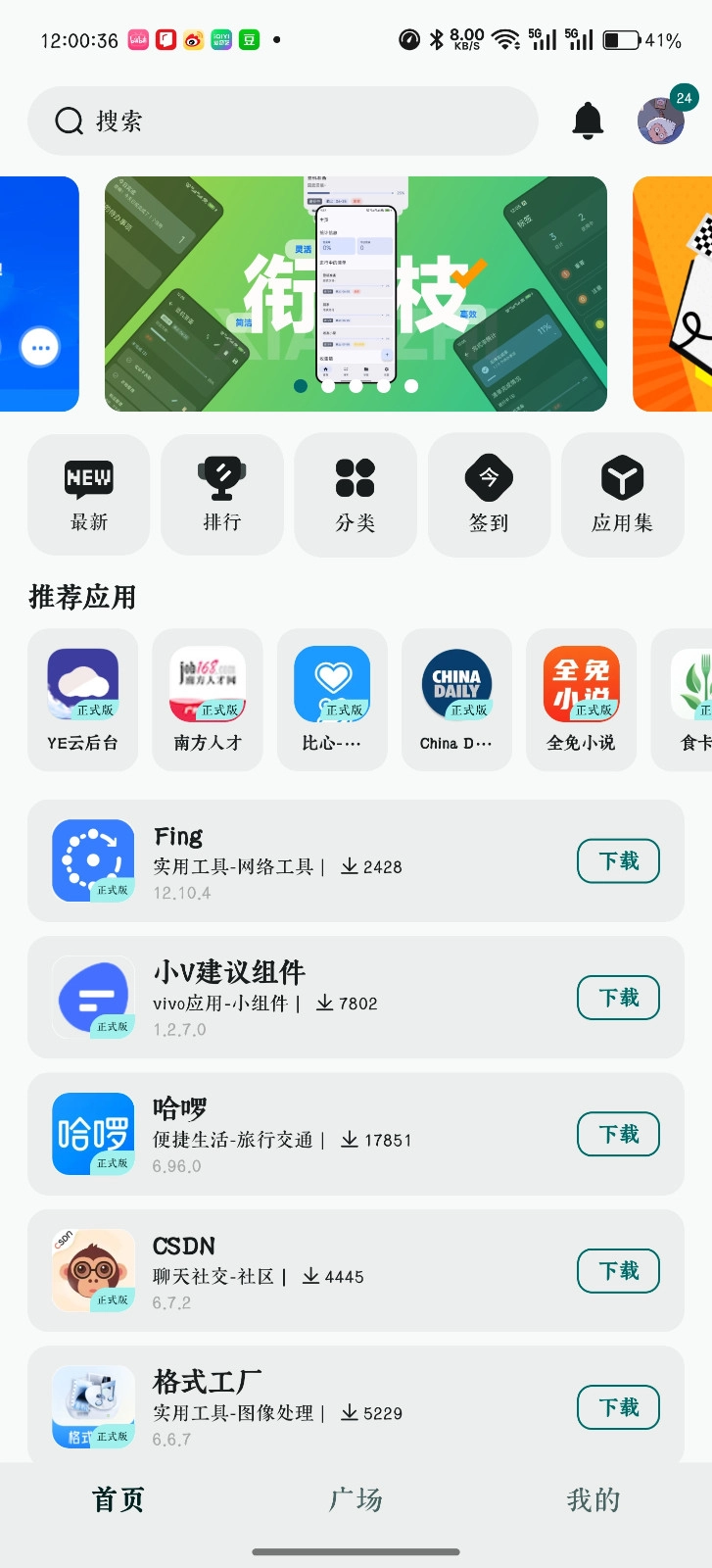Download the Fing network tool
The height and width of the screenshot is (1568, 712).
point(617,861)
